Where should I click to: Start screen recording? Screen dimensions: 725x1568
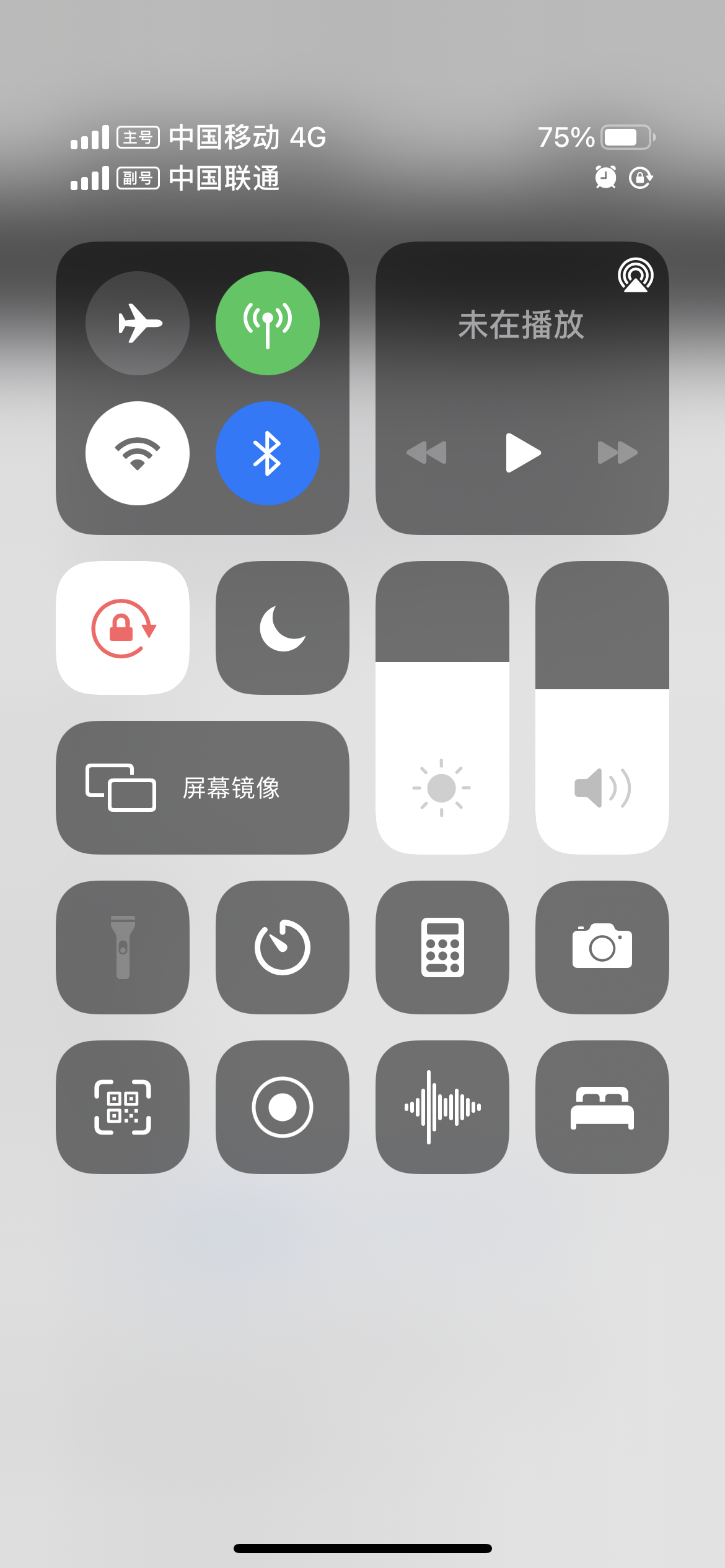click(x=282, y=1107)
